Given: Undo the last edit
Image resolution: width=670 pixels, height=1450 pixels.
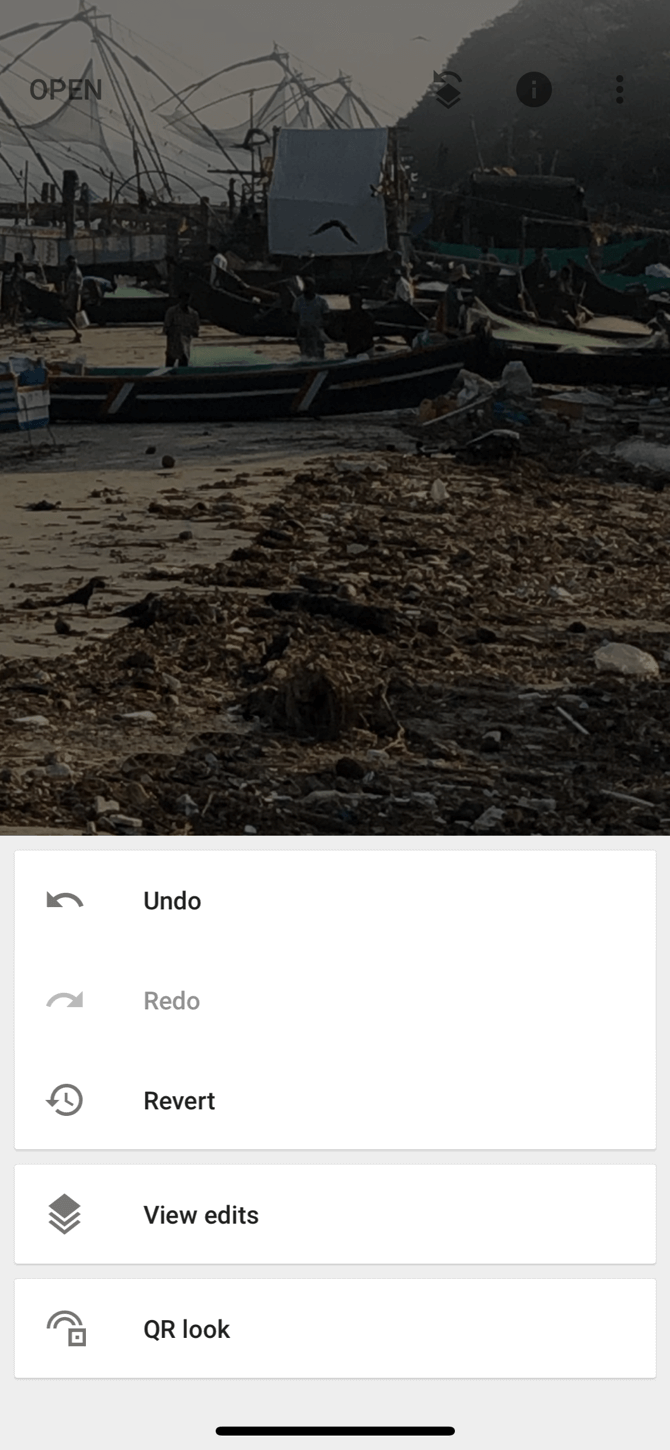Looking at the screenshot, I should point(335,900).
